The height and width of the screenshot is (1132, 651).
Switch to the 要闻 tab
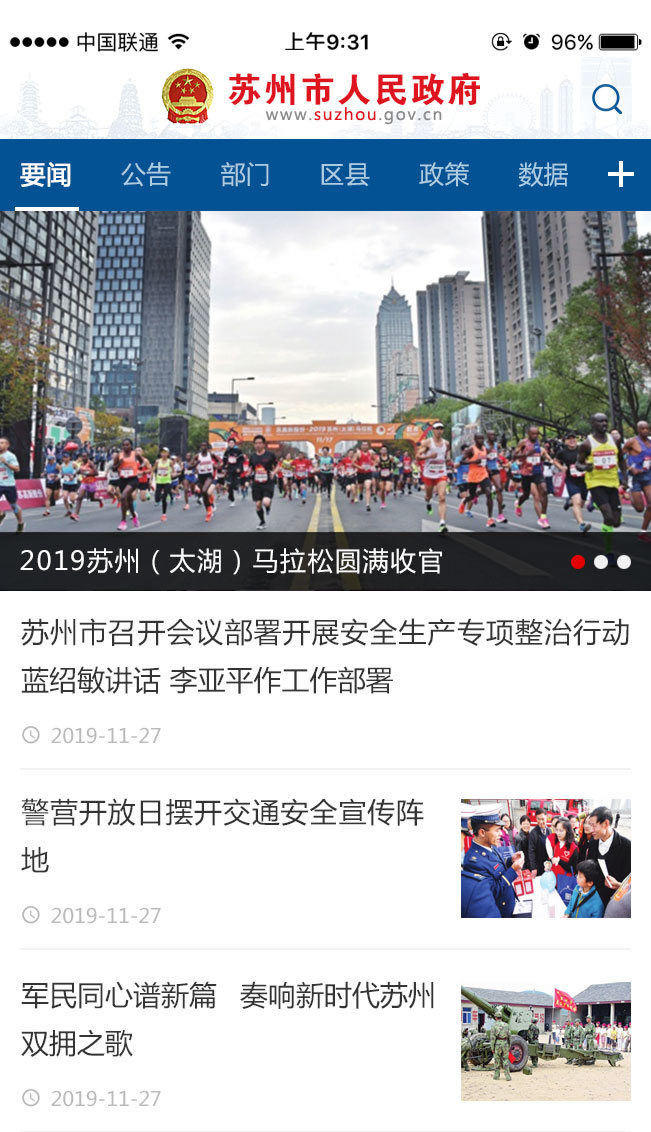[46, 175]
